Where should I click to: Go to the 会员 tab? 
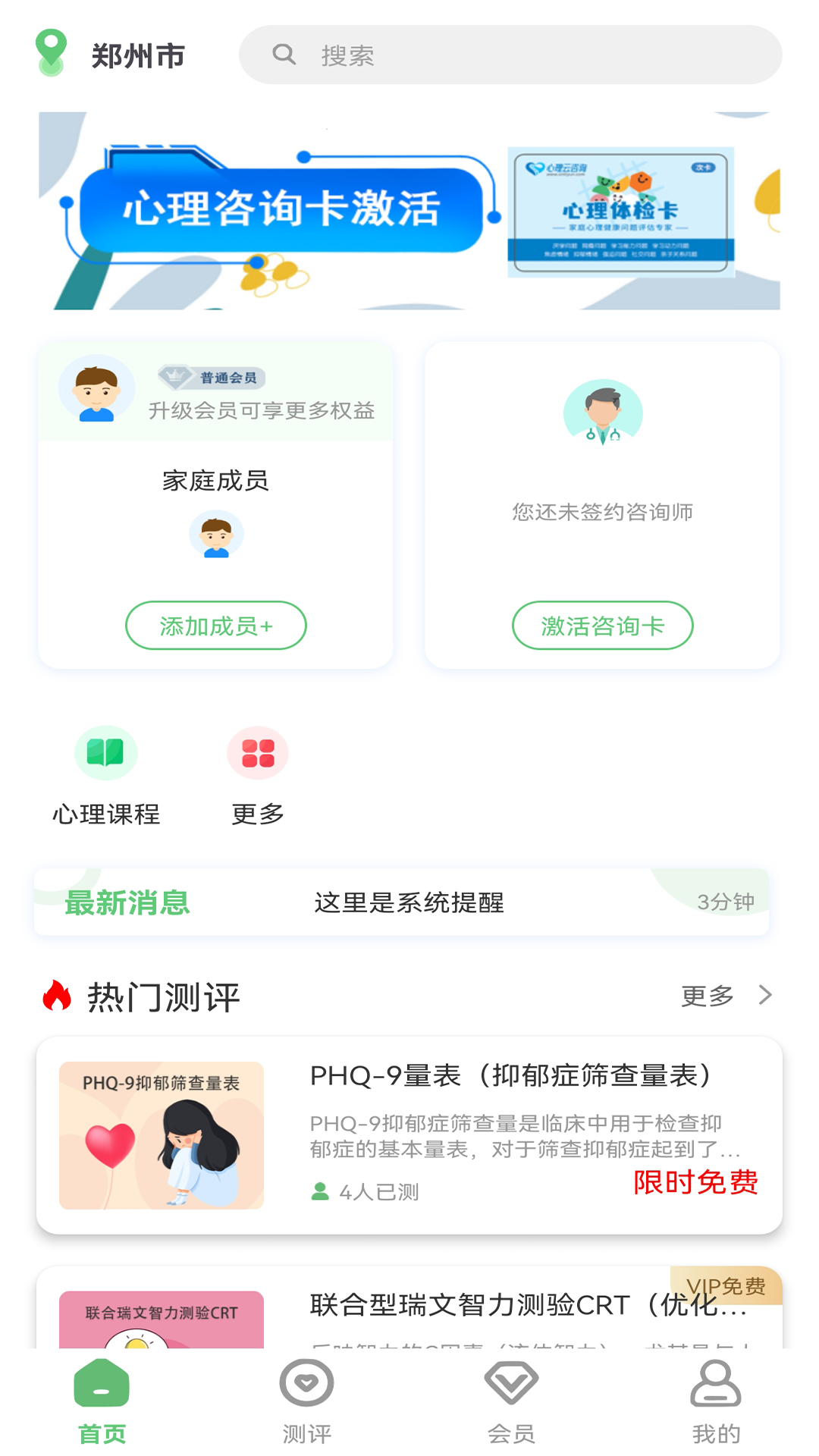pyautogui.click(x=511, y=1401)
